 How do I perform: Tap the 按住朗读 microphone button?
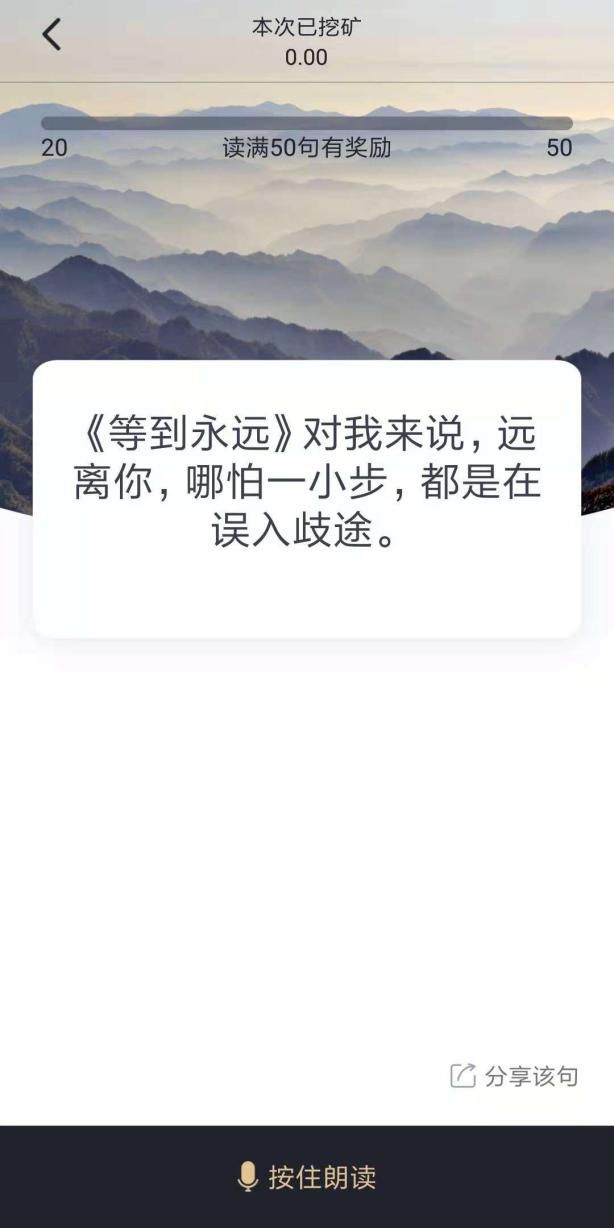click(x=307, y=1177)
